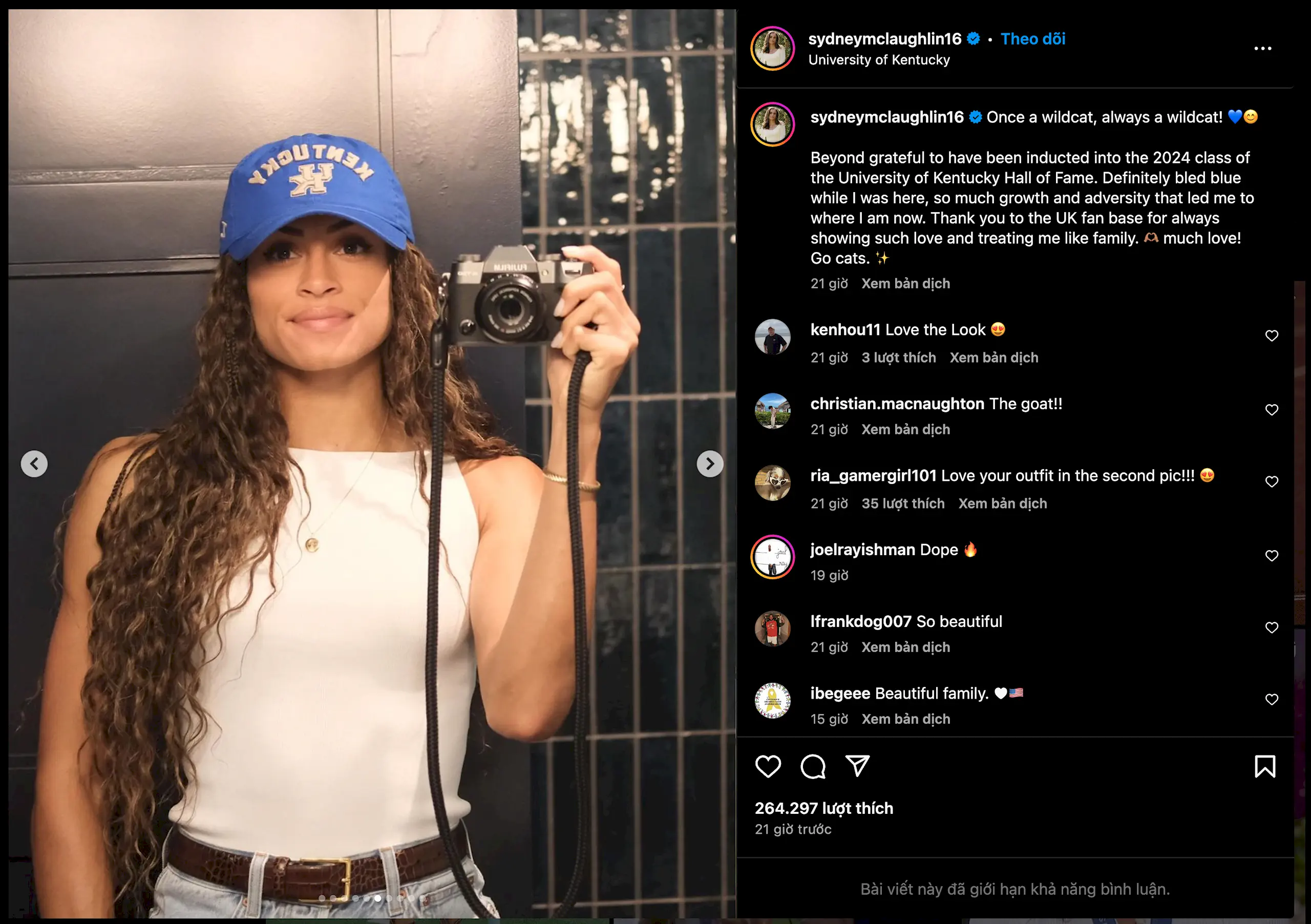This screenshot has width=1311, height=924.
Task: Like this post with the heart icon
Action: coord(768,766)
